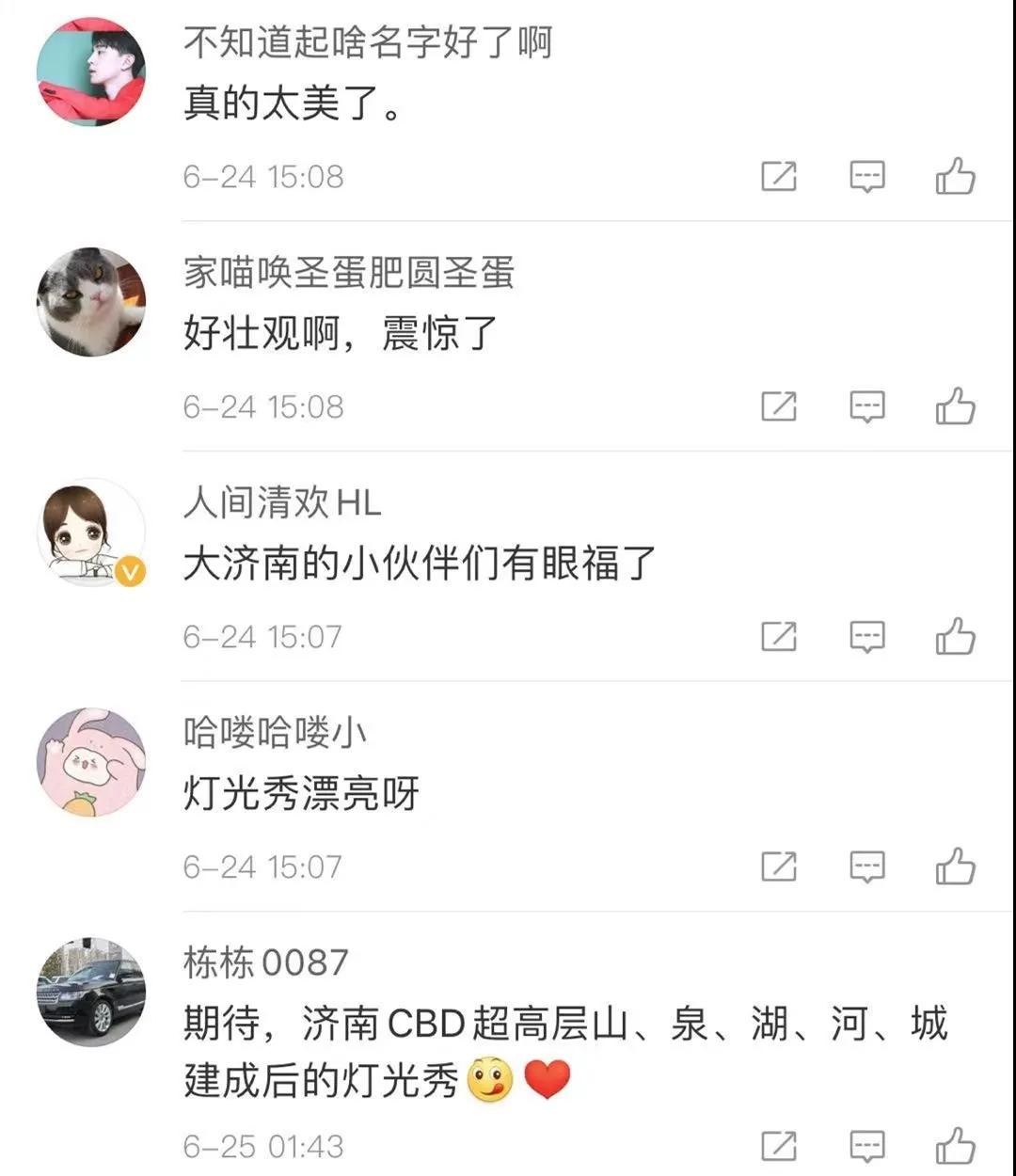Repost the comment "真的太美了。"

pyautogui.click(x=779, y=176)
